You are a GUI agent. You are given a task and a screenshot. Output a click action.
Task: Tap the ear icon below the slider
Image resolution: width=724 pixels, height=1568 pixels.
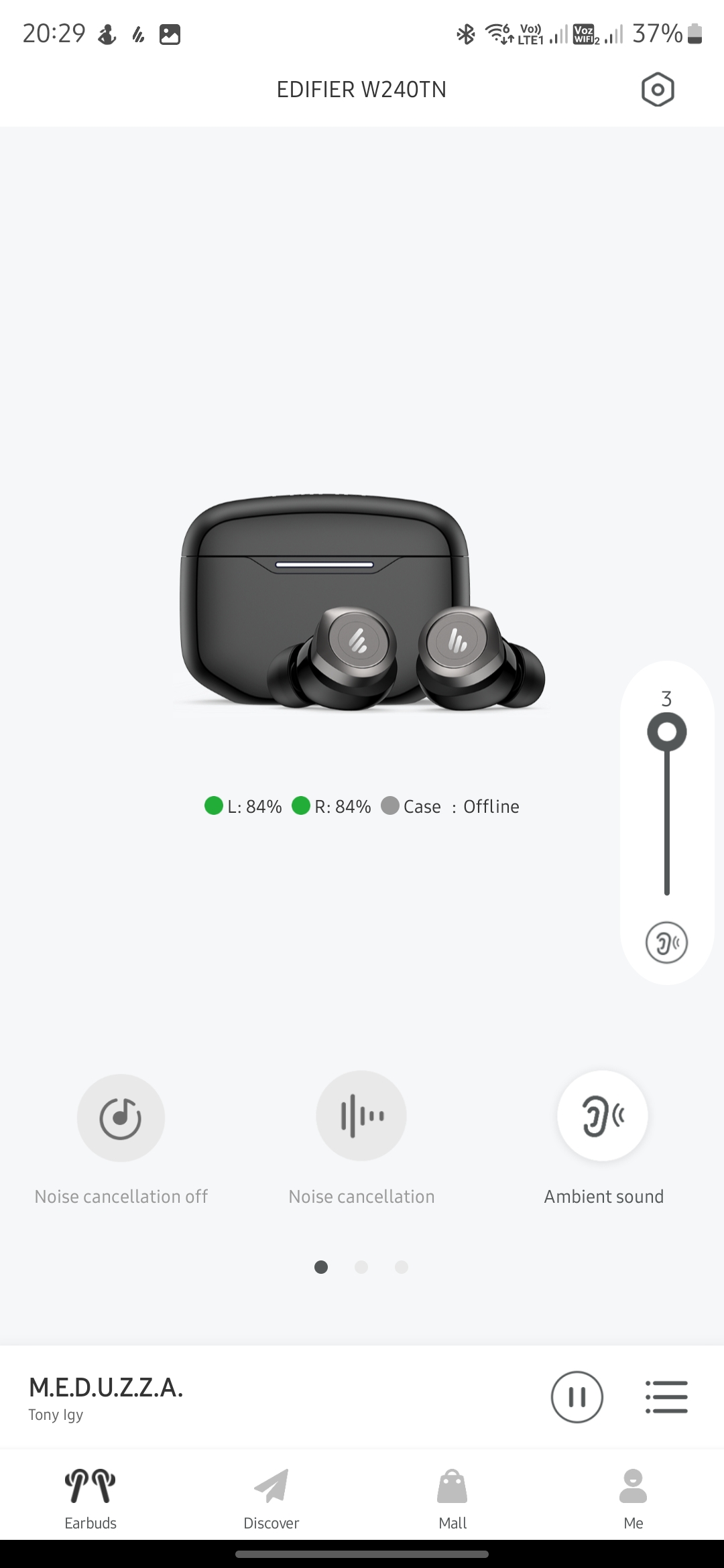(x=666, y=943)
